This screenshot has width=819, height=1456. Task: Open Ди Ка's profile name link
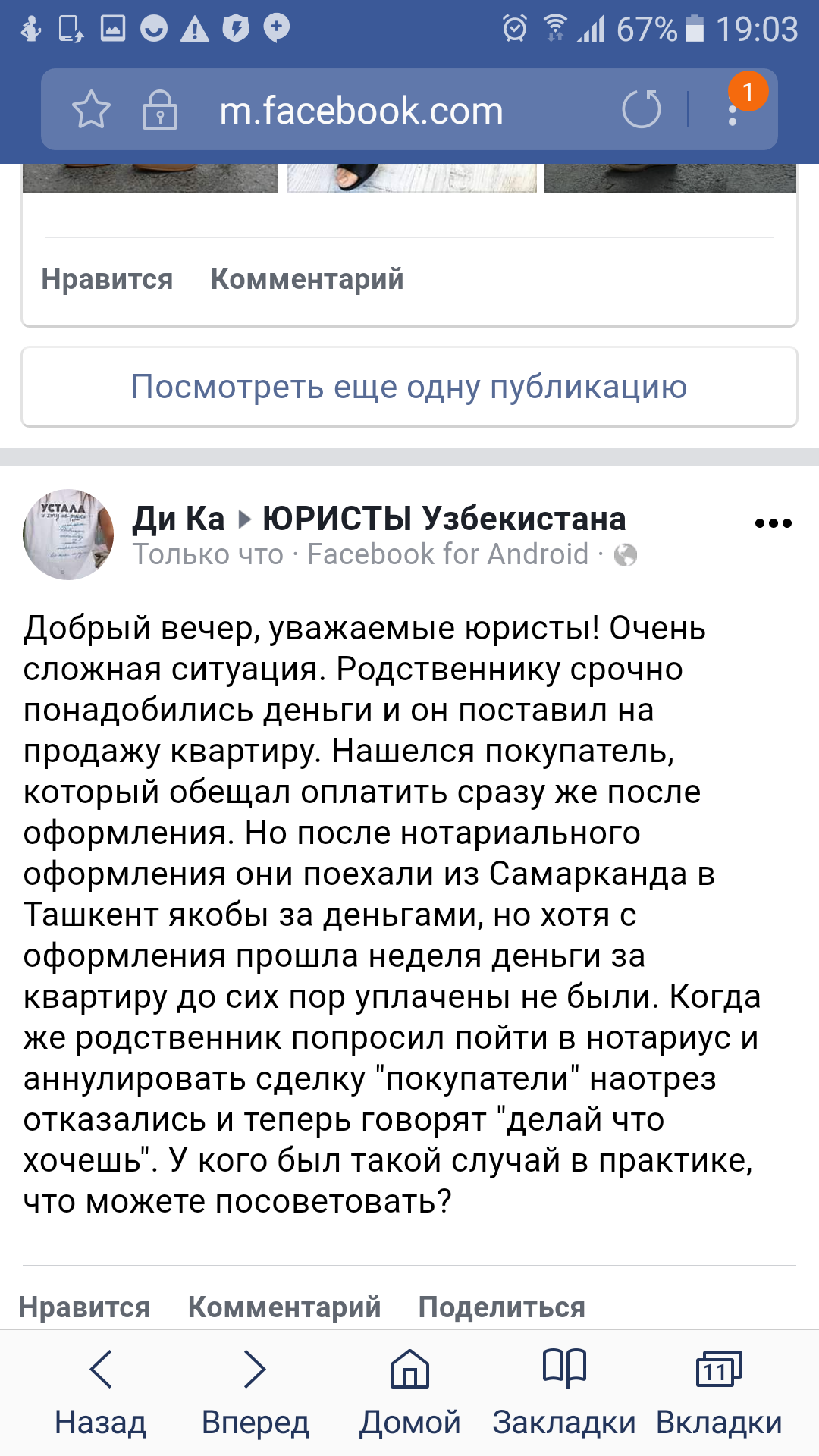point(179,519)
